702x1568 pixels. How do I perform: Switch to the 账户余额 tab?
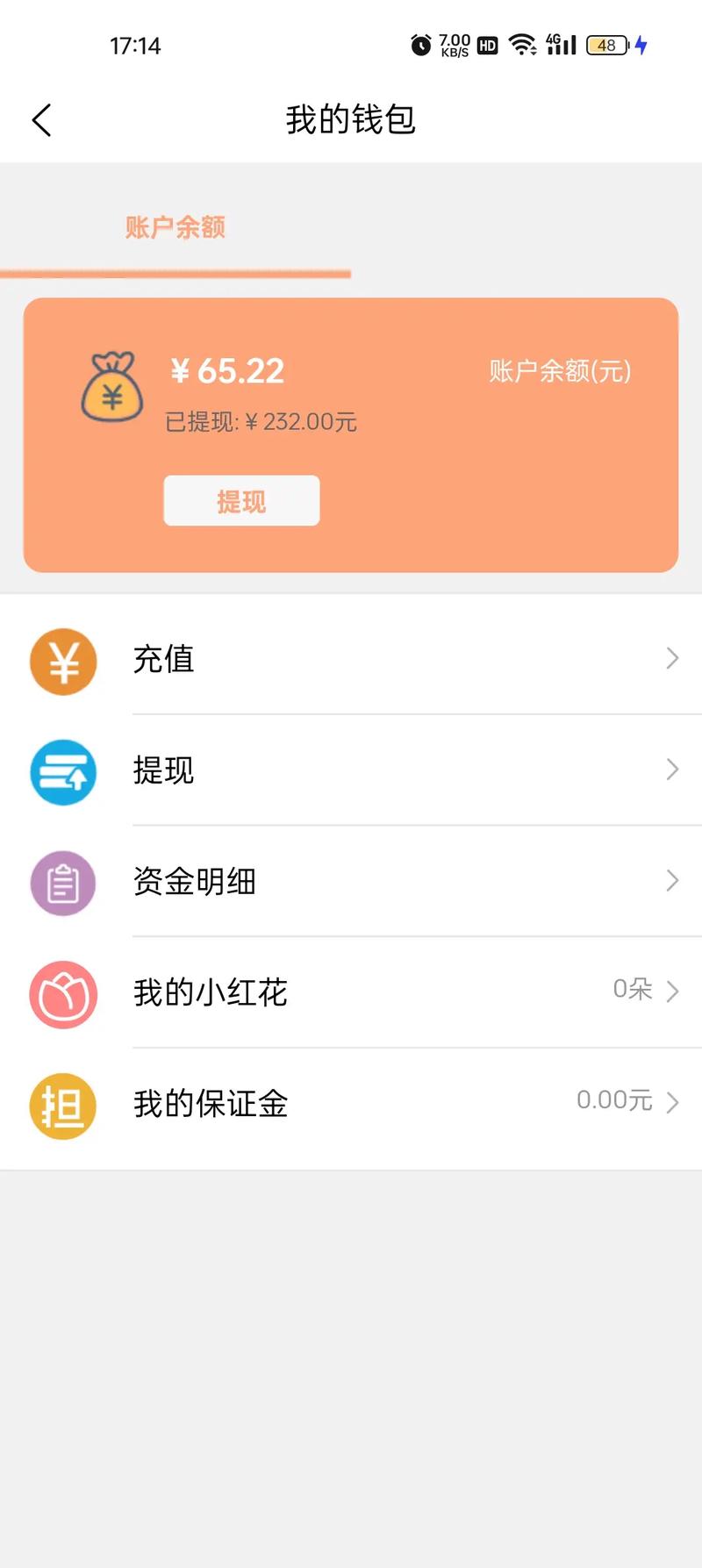point(174,227)
